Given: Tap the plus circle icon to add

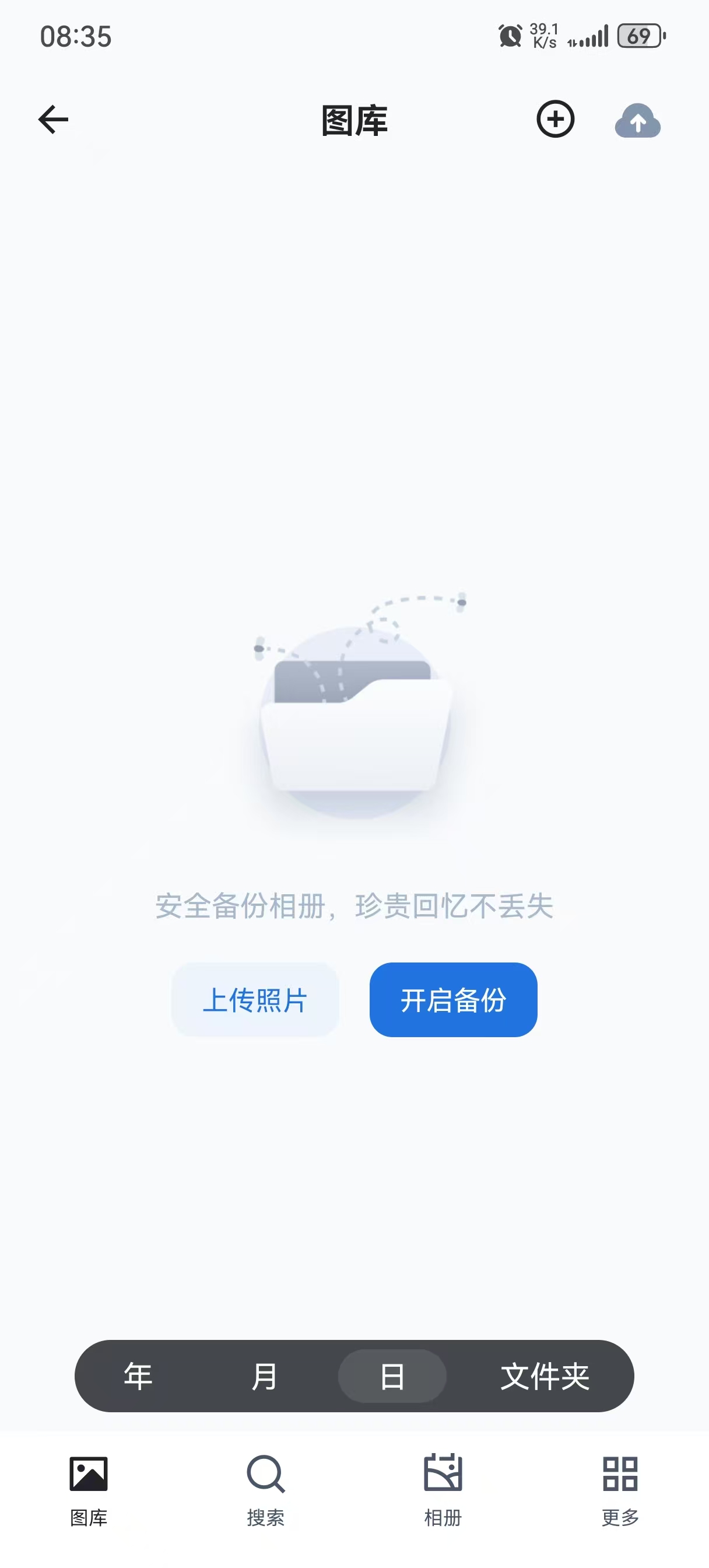Looking at the screenshot, I should (x=555, y=120).
